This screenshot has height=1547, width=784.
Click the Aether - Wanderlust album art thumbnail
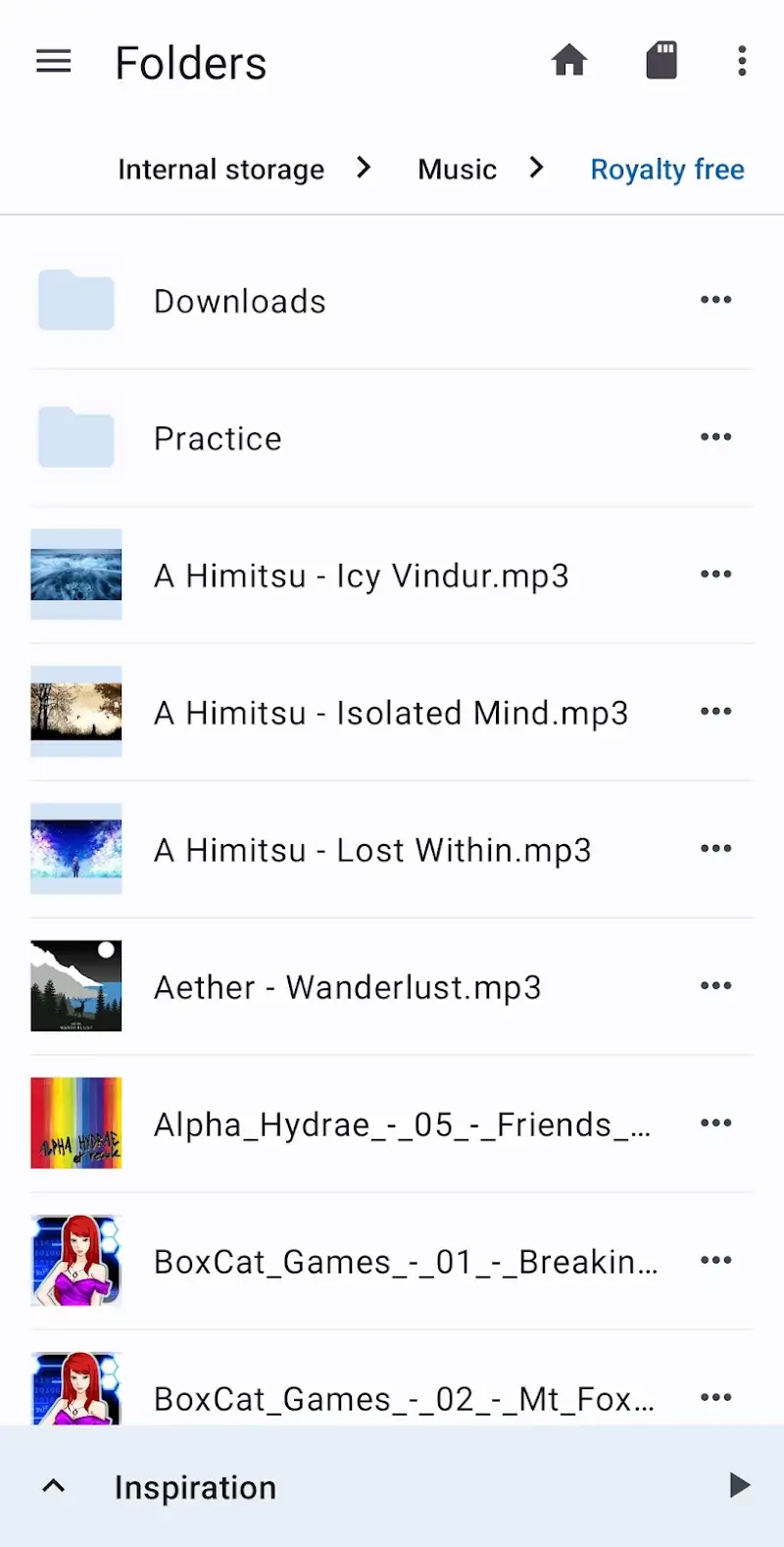[75, 986]
